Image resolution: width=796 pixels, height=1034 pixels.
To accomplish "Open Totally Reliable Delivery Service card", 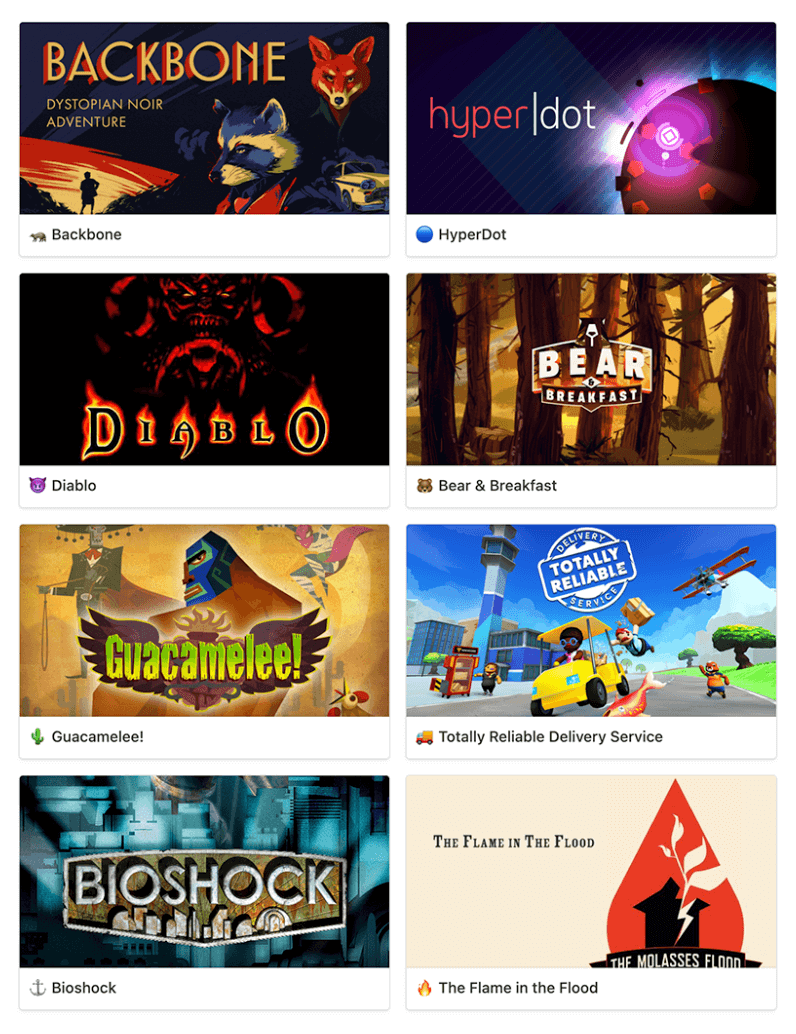I will [x=590, y=641].
